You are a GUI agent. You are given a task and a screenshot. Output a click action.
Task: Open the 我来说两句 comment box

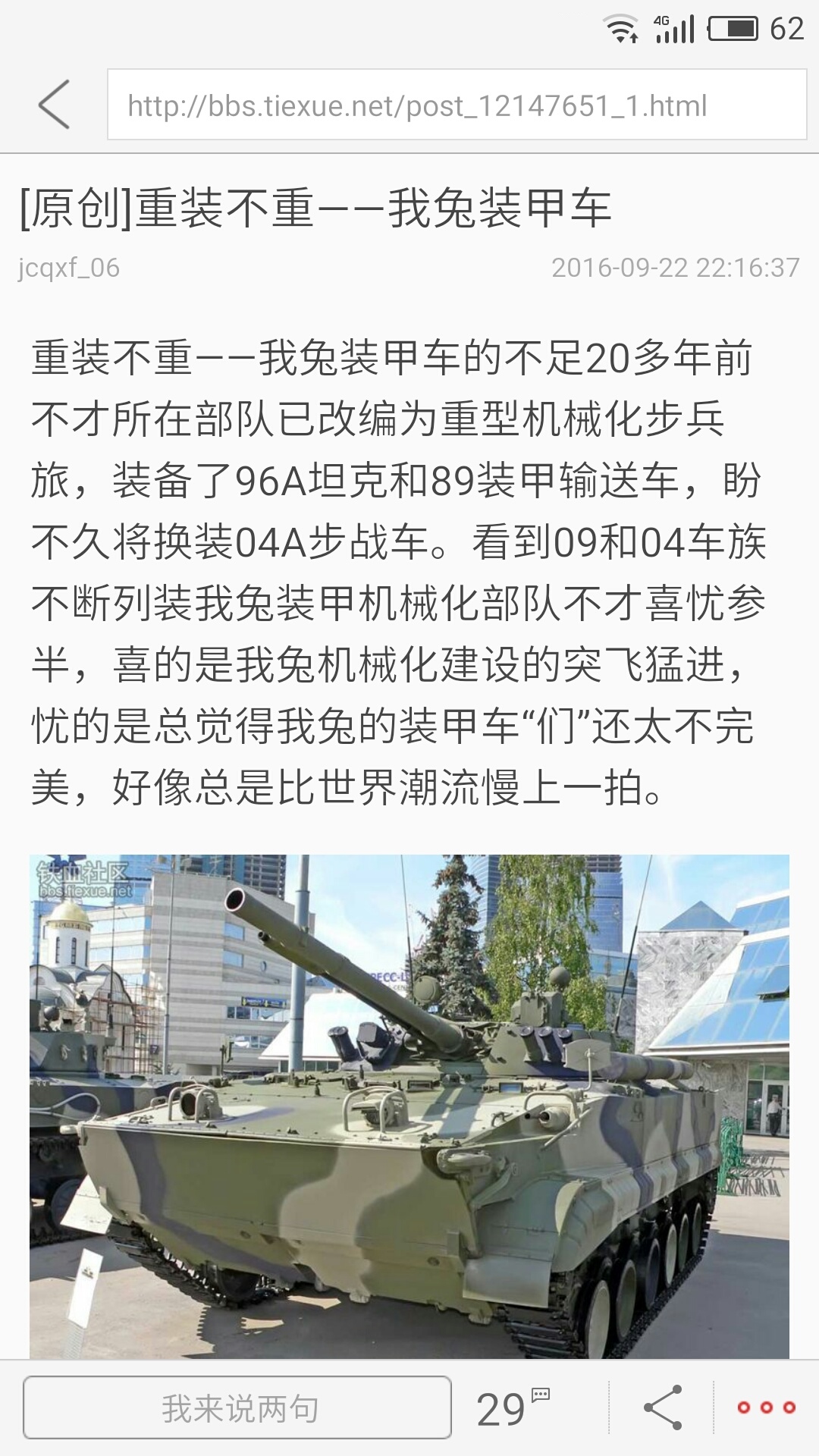click(x=237, y=1408)
